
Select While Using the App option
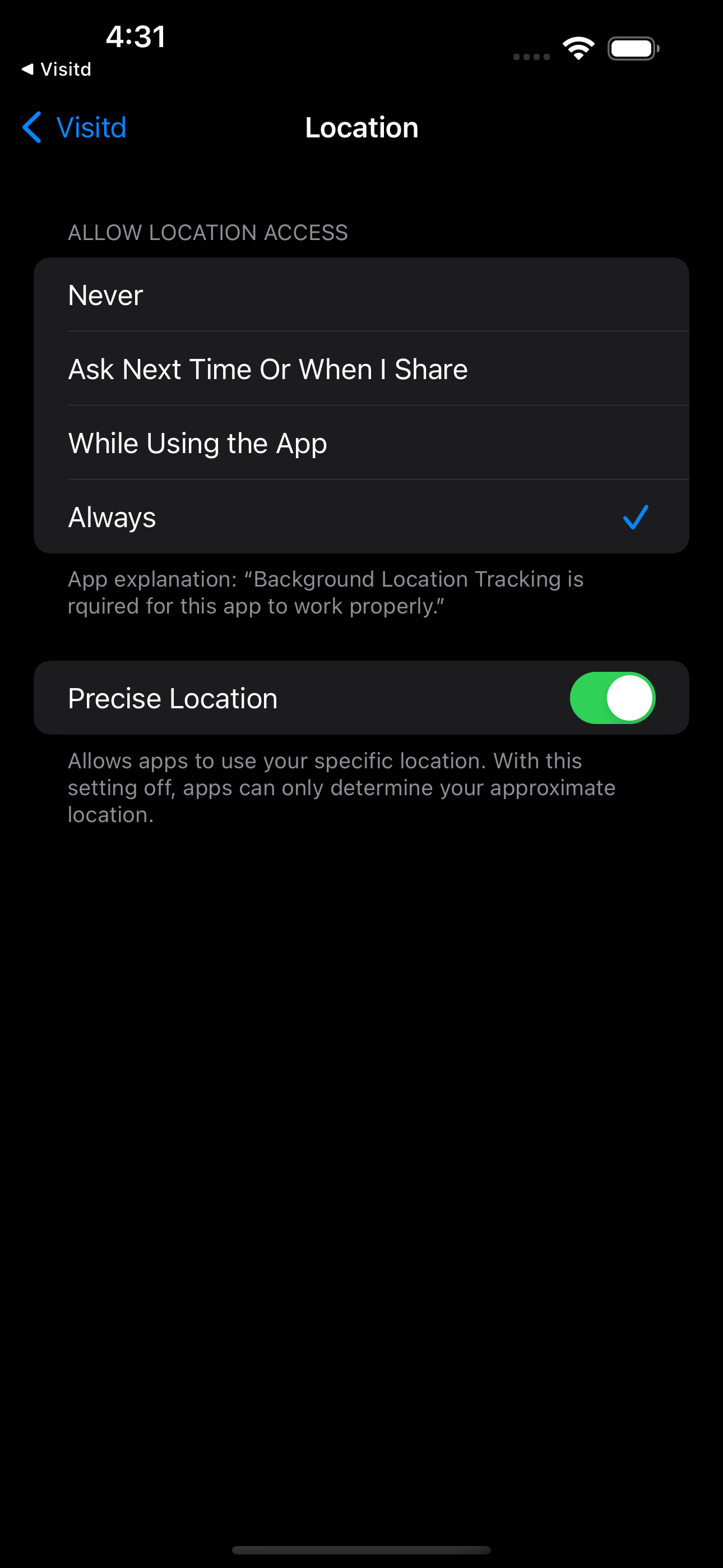pos(360,443)
